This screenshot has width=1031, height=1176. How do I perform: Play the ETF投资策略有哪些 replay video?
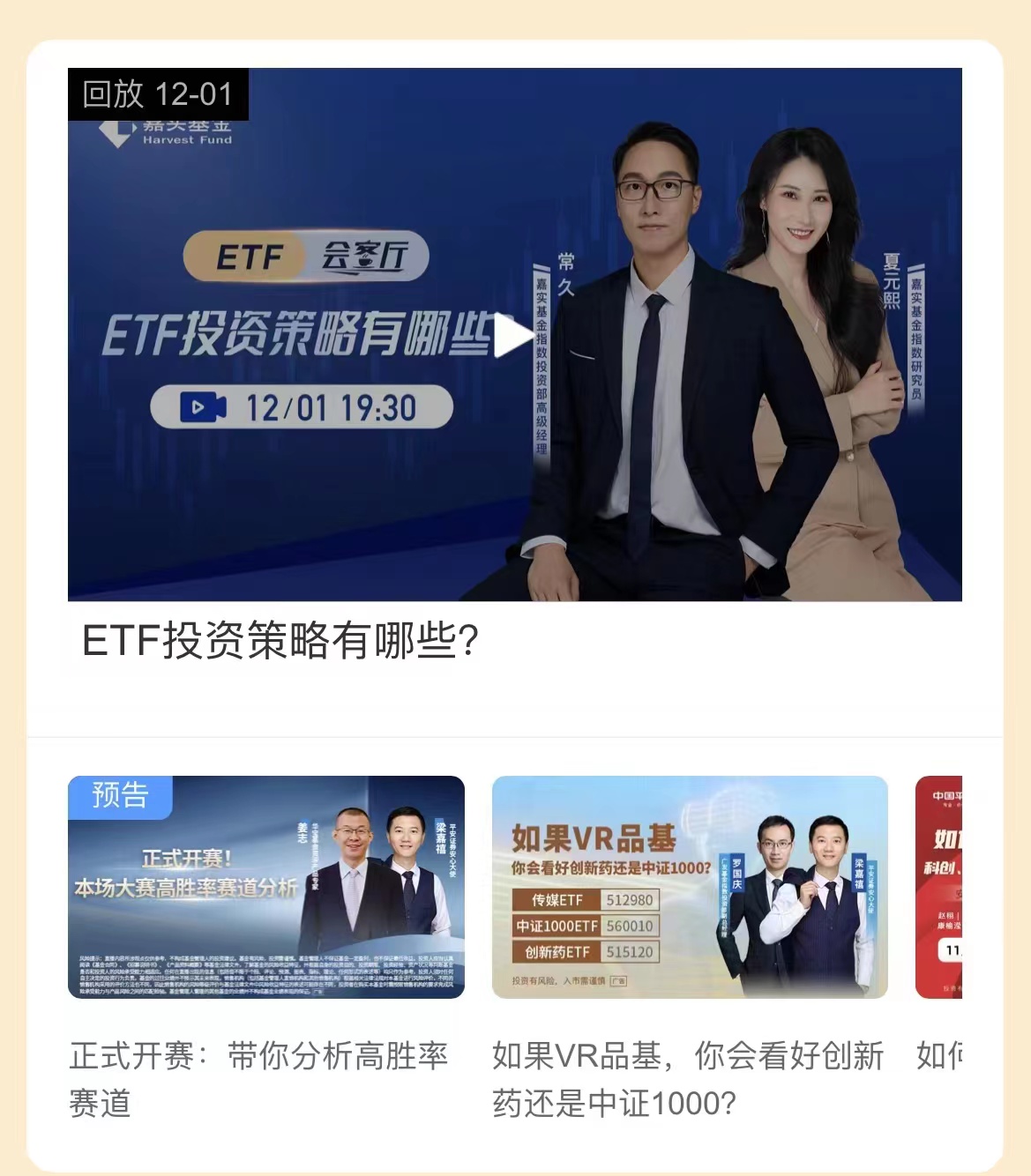pyautogui.click(x=513, y=336)
